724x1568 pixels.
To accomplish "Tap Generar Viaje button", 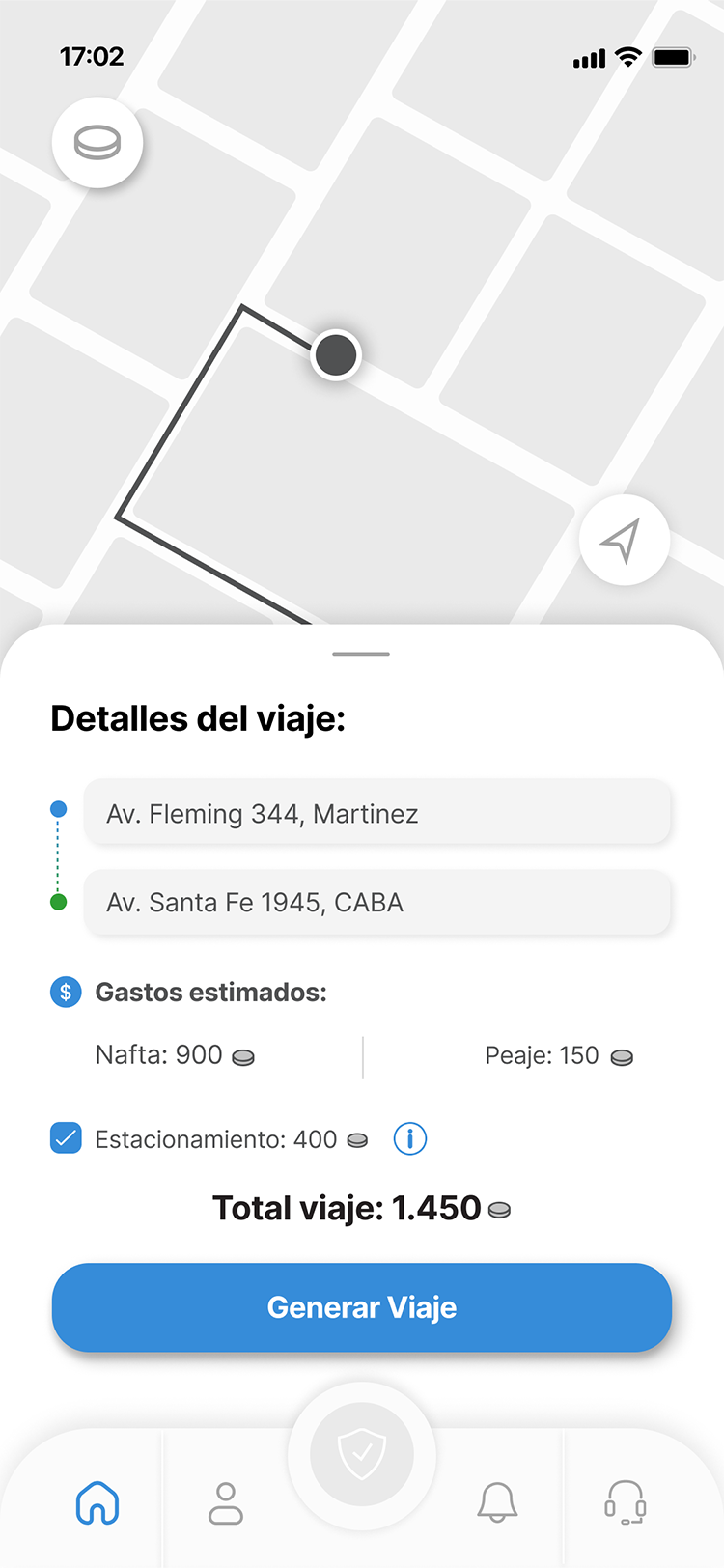I will (x=362, y=1307).
